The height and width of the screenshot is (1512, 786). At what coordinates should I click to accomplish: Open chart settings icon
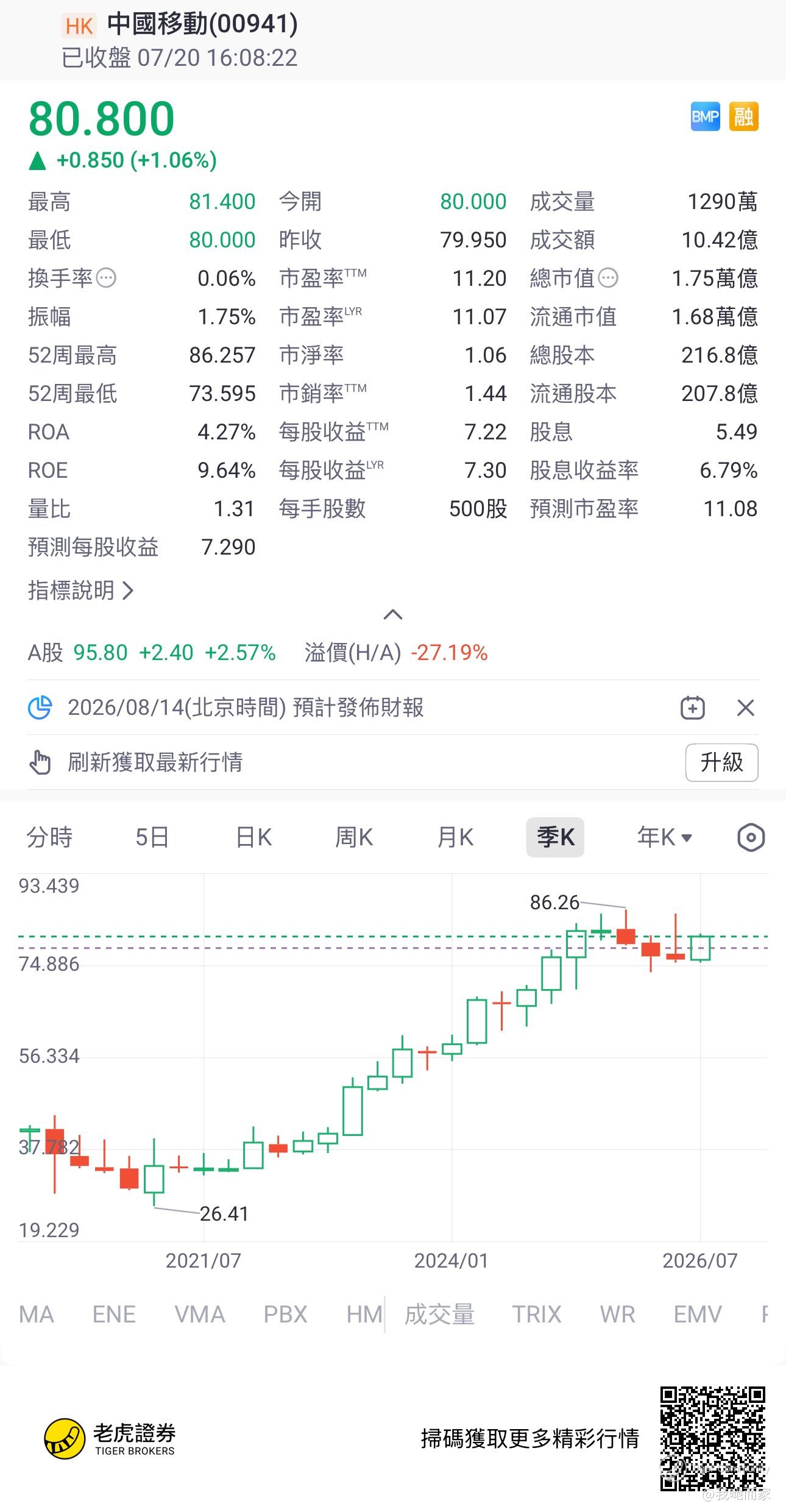tap(751, 837)
